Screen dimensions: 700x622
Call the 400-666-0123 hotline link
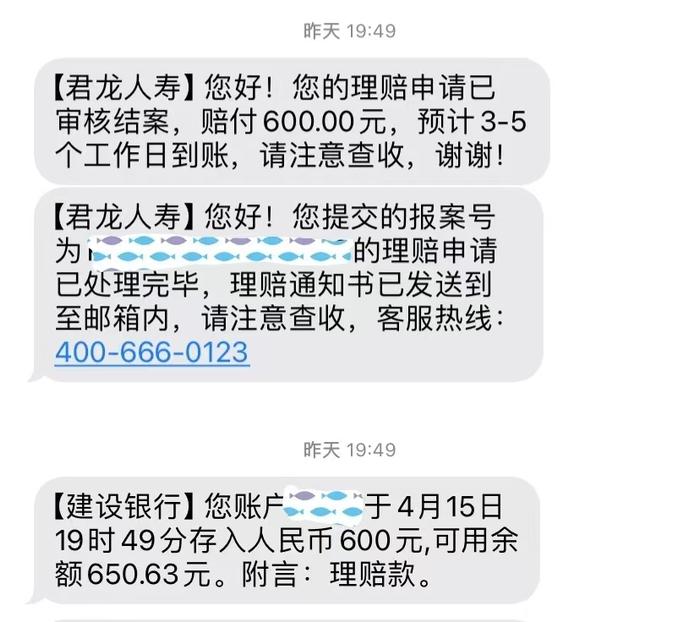[x=151, y=353]
